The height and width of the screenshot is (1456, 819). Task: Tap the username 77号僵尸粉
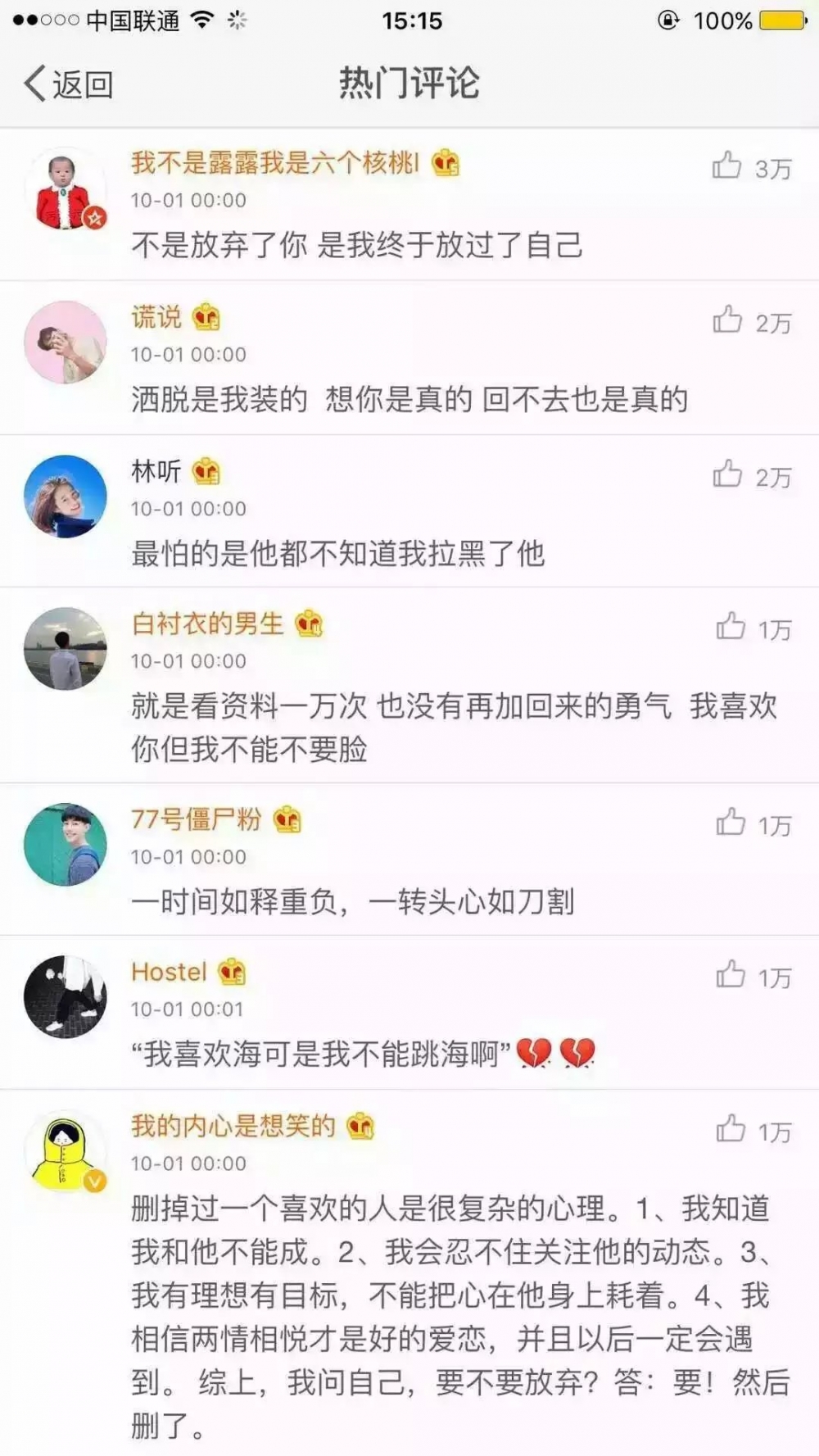pos(197,819)
